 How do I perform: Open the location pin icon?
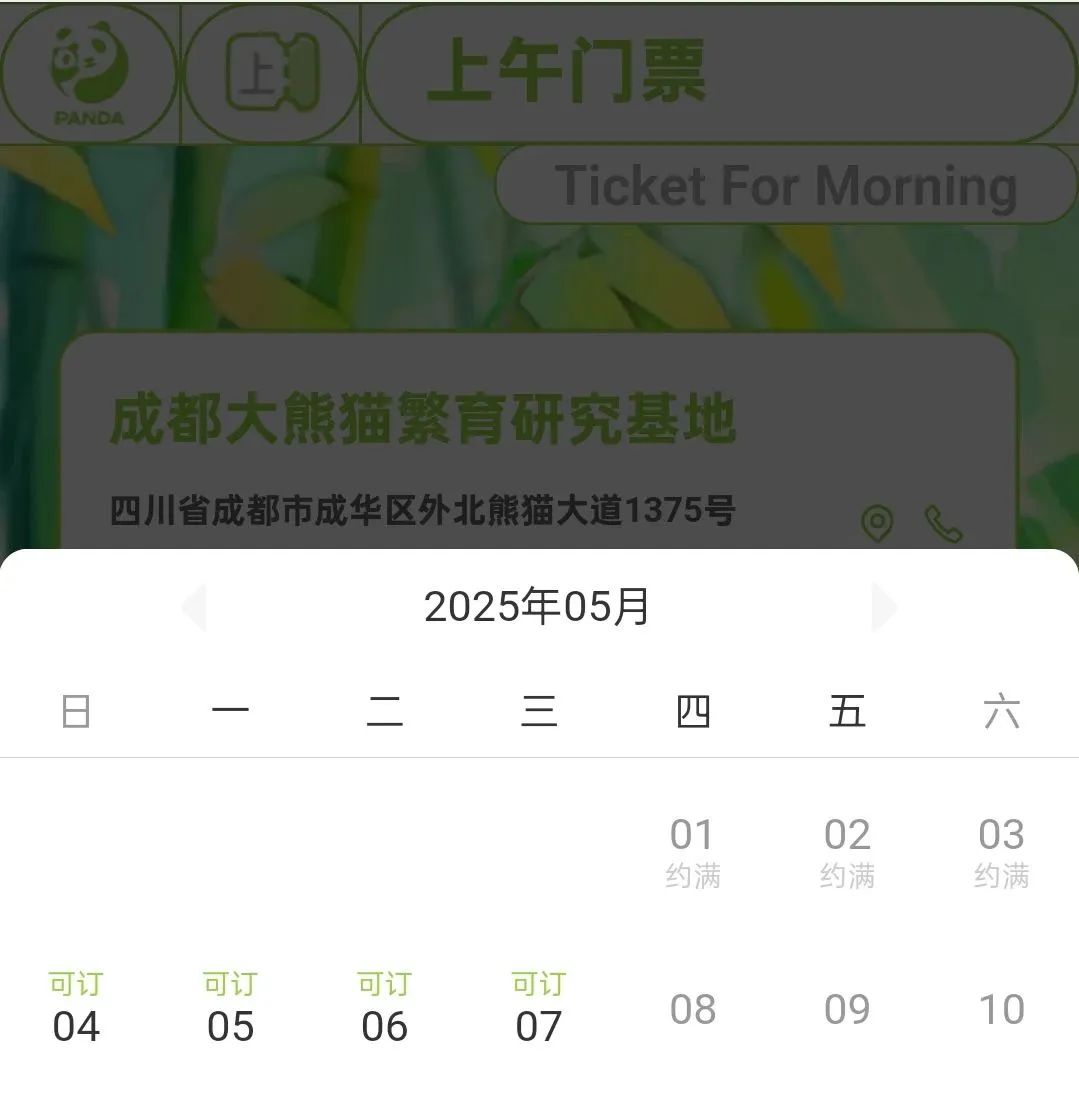[875, 522]
